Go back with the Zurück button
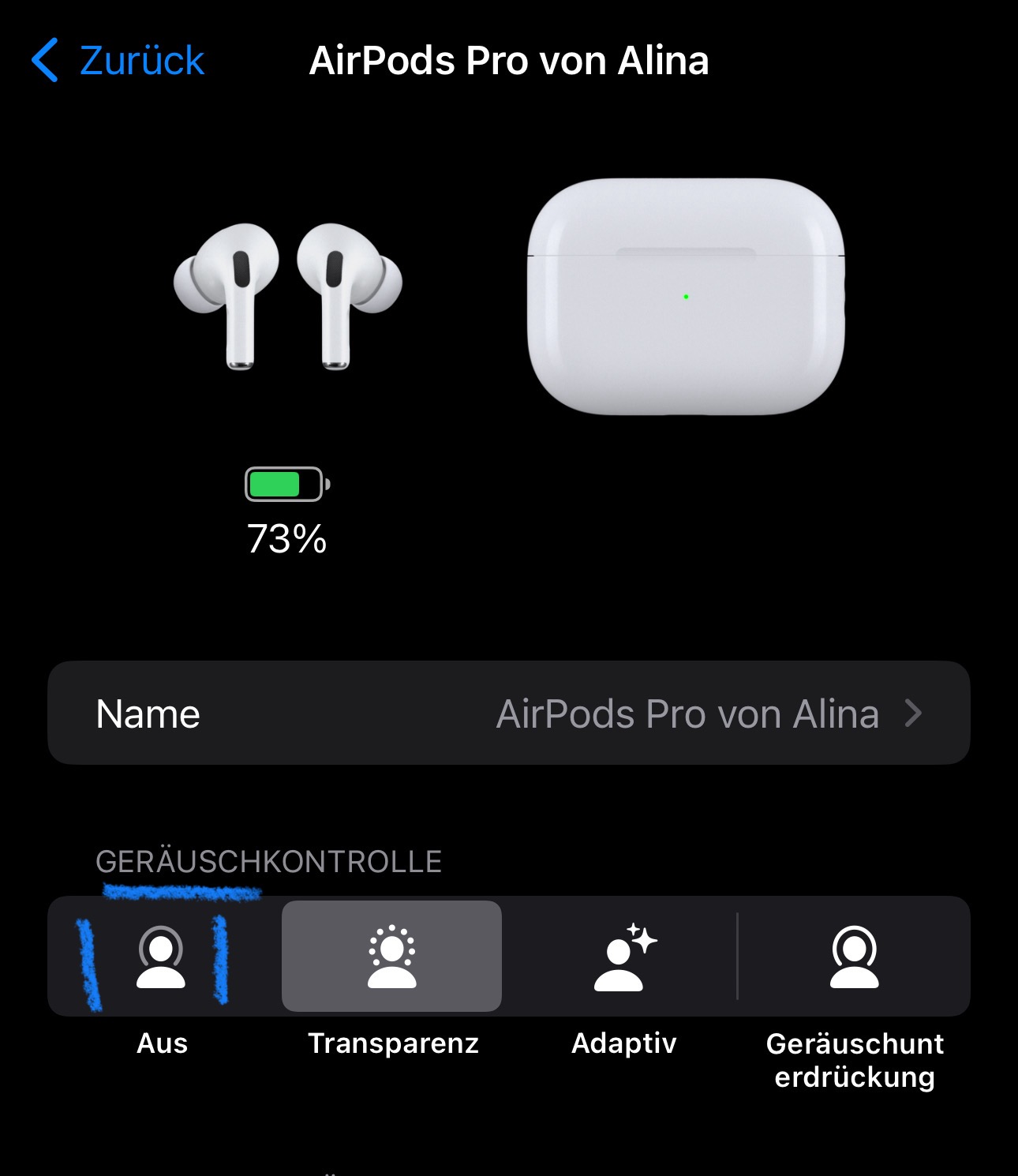 pos(118,61)
